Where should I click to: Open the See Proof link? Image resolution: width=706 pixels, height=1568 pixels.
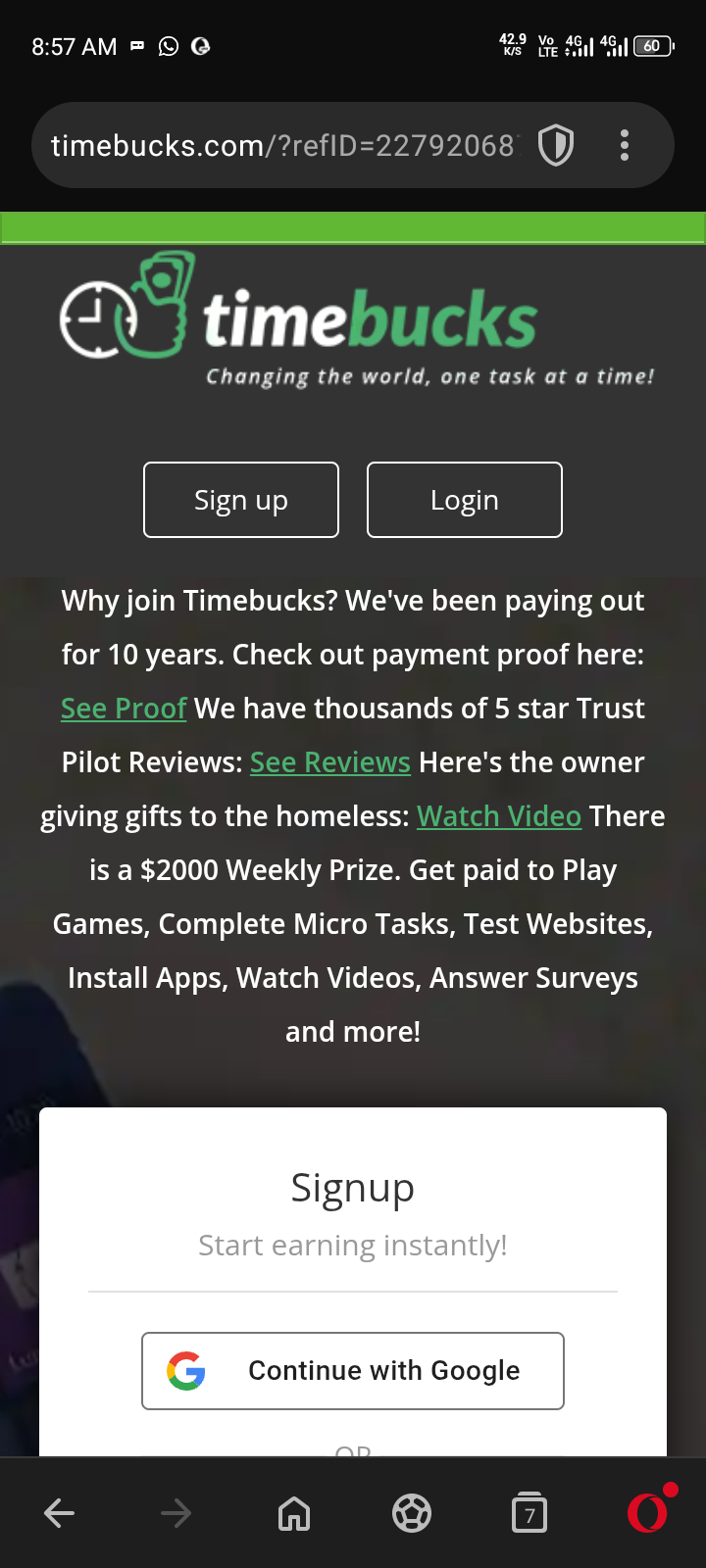click(124, 709)
